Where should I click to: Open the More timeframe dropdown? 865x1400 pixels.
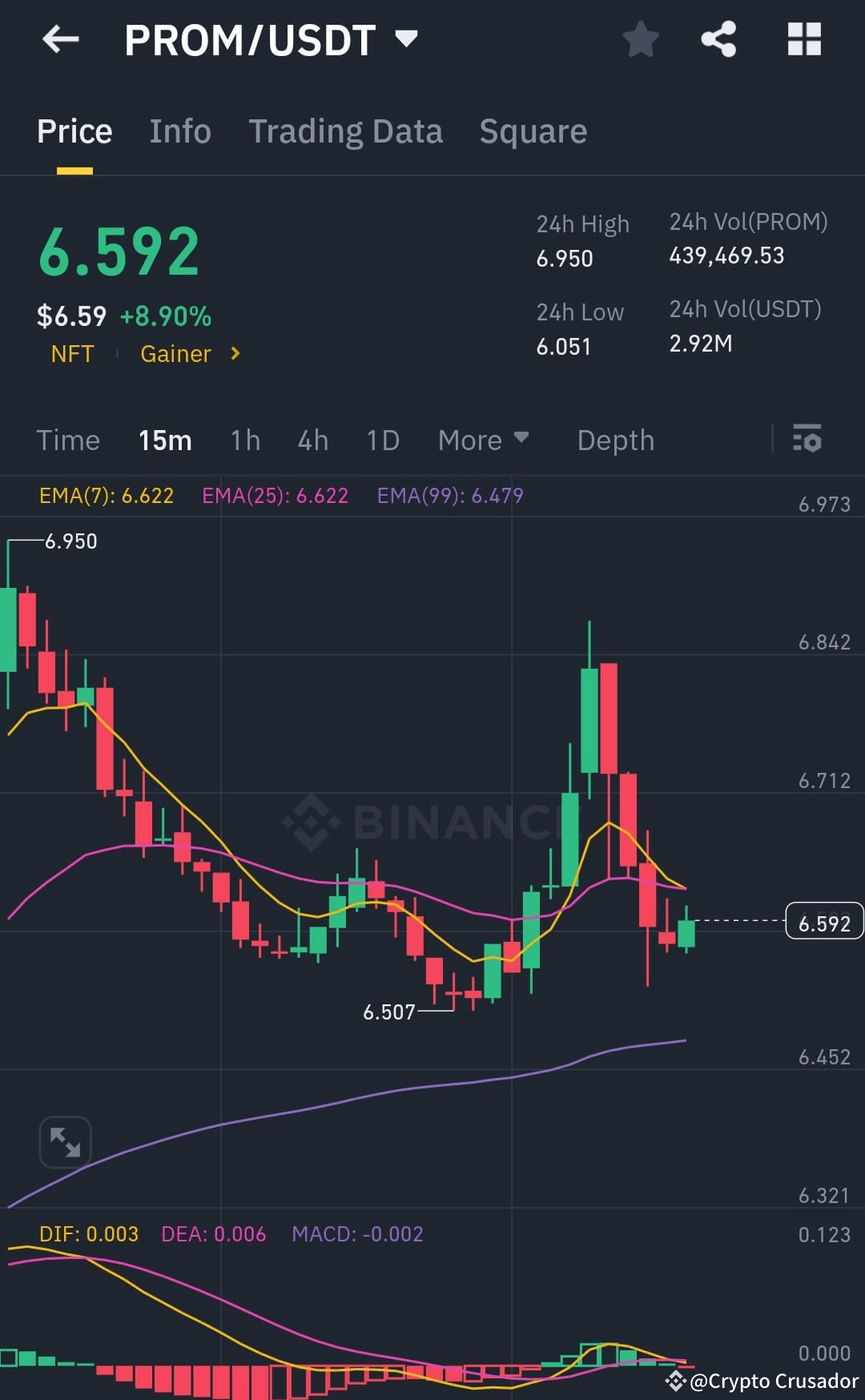(484, 440)
